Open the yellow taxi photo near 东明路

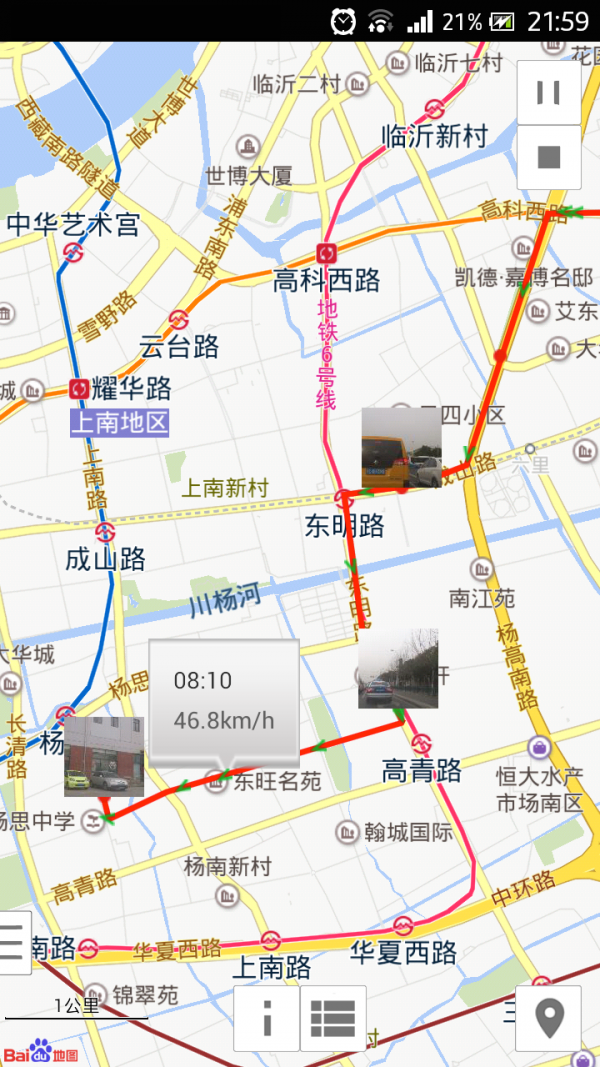click(401, 448)
